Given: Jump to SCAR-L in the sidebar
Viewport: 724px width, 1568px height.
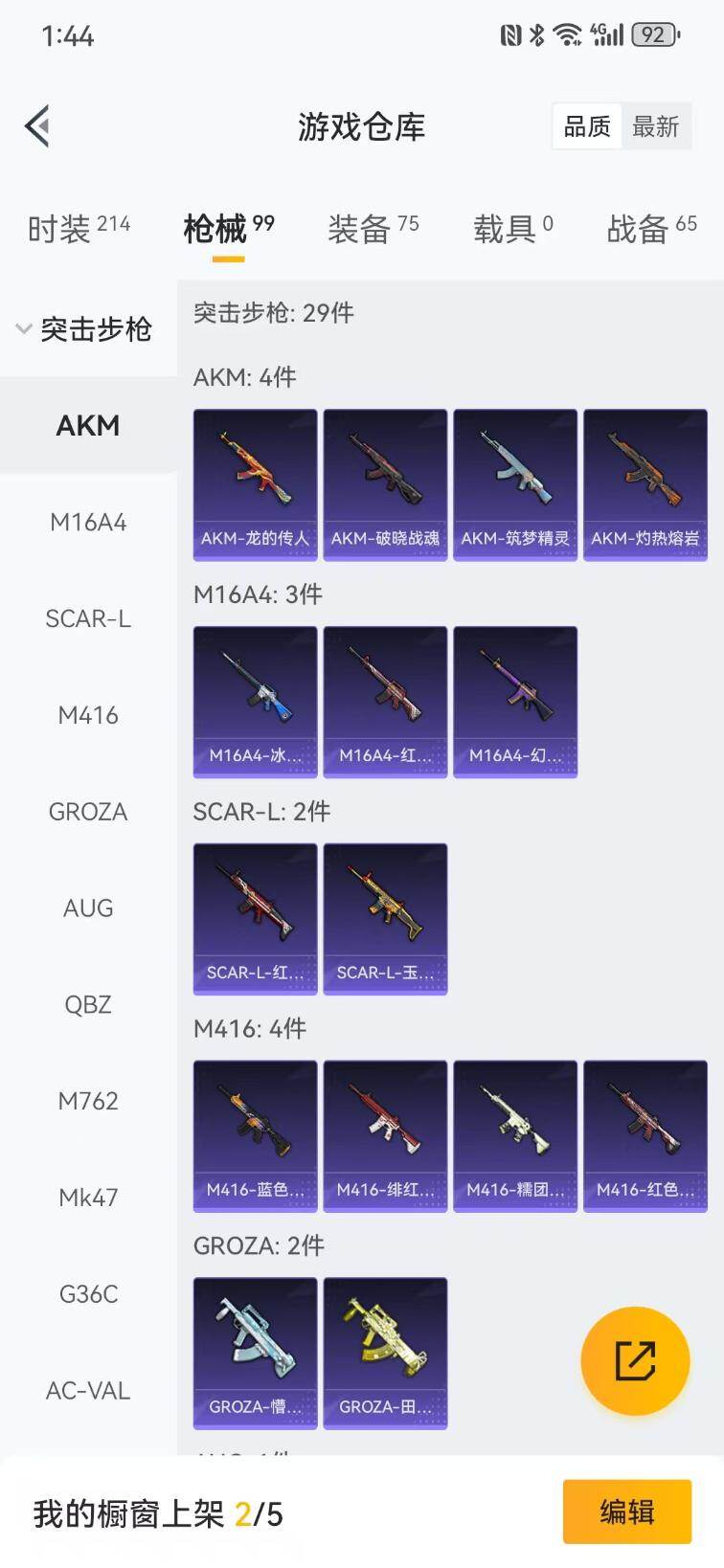Looking at the screenshot, I should (88, 619).
